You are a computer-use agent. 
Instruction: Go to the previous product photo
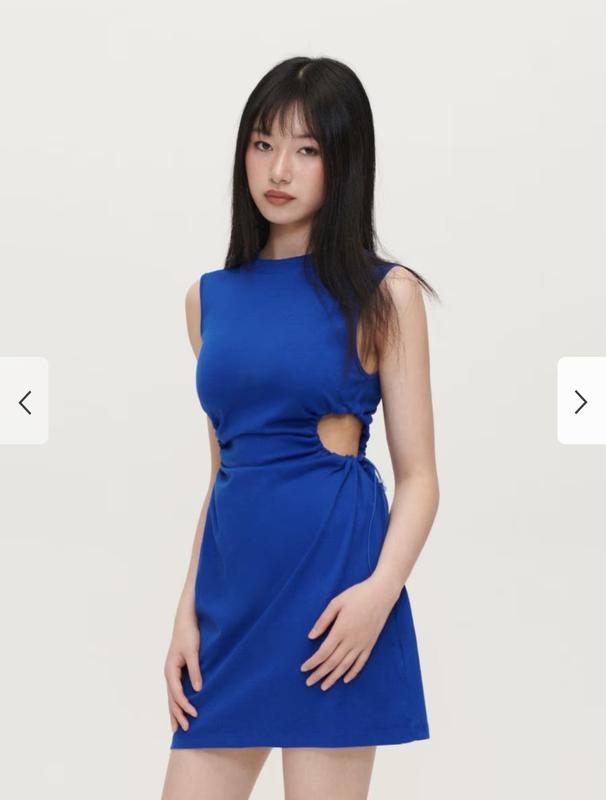point(24,401)
